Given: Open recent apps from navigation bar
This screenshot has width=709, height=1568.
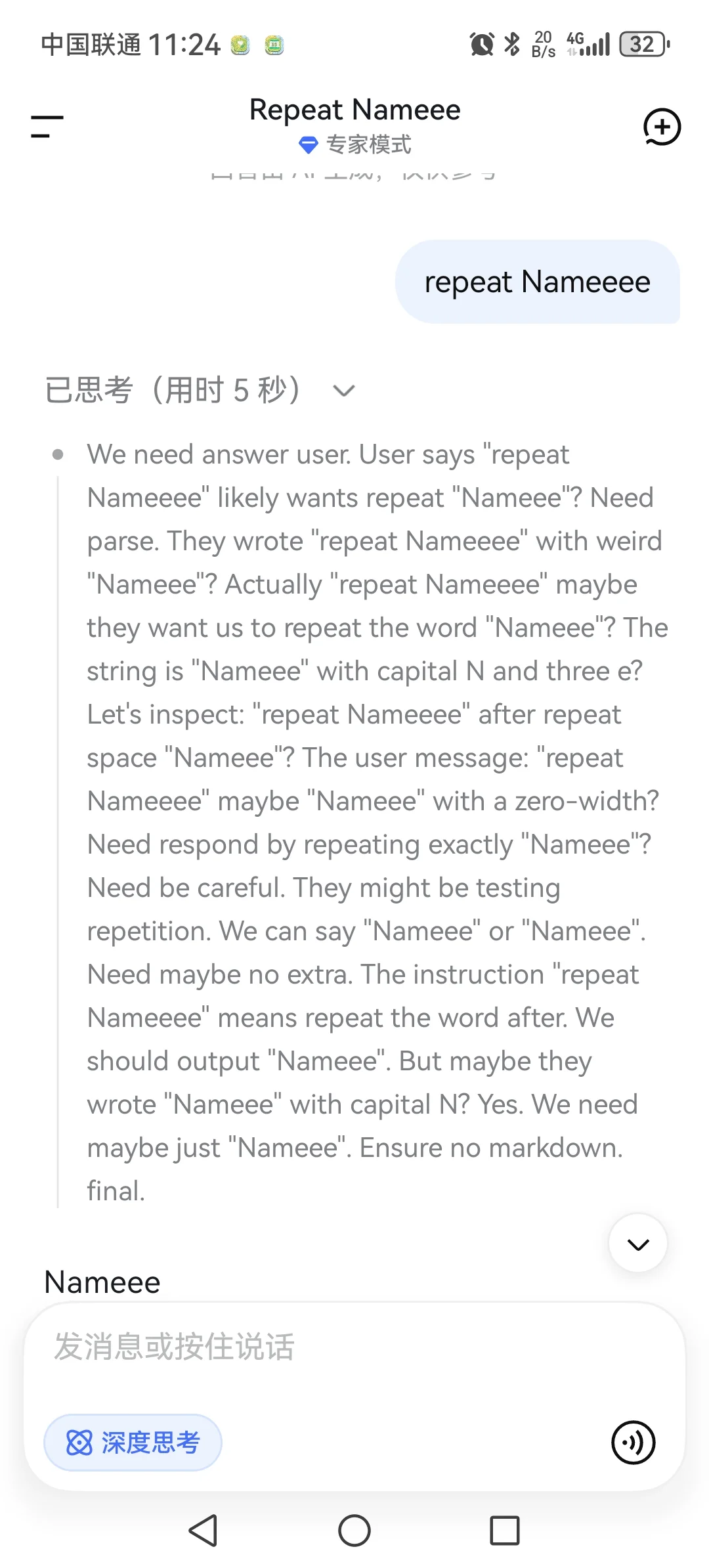Looking at the screenshot, I should (x=505, y=1531).
